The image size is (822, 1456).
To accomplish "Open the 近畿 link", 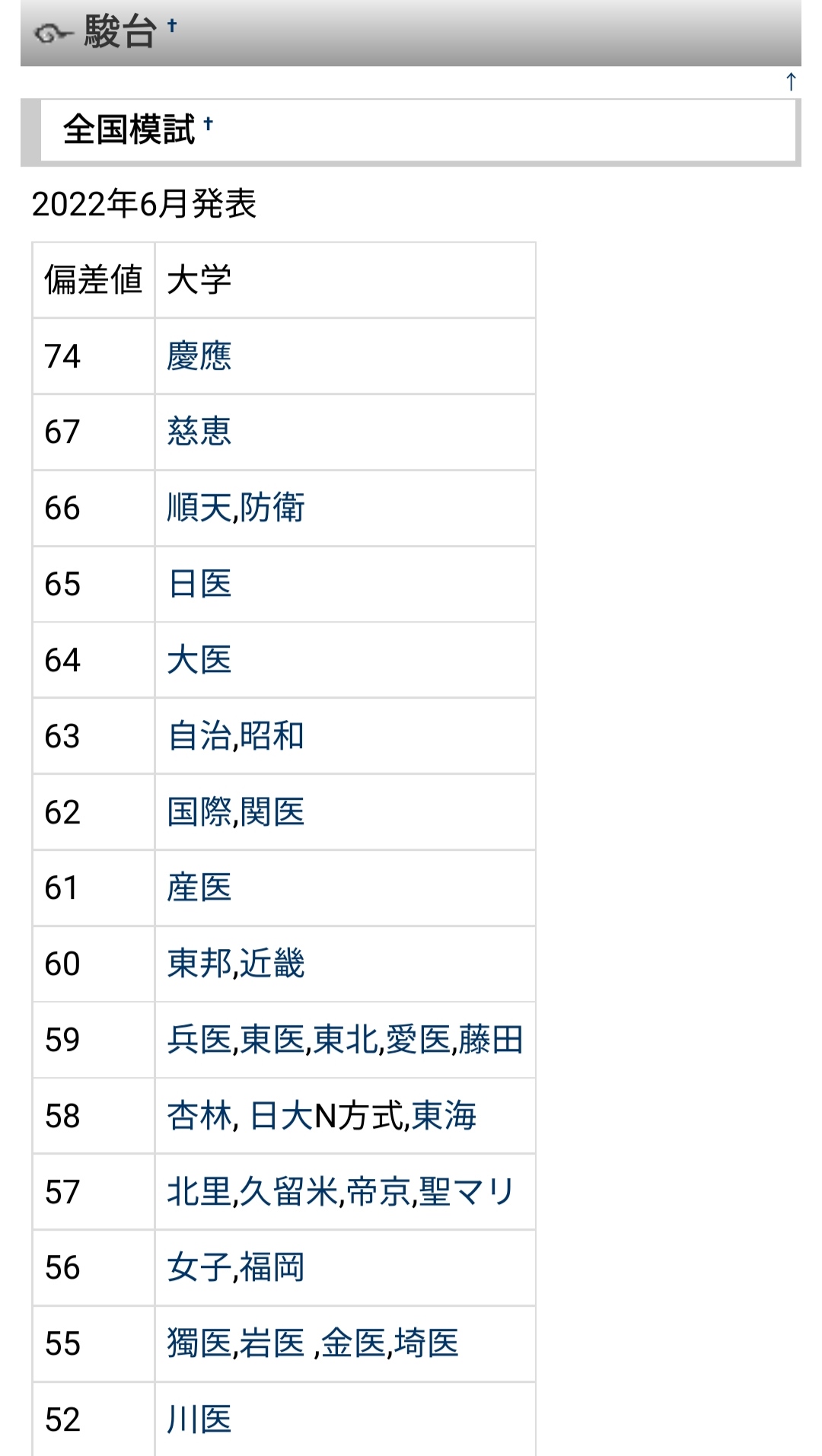I will [x=272, y=964].
